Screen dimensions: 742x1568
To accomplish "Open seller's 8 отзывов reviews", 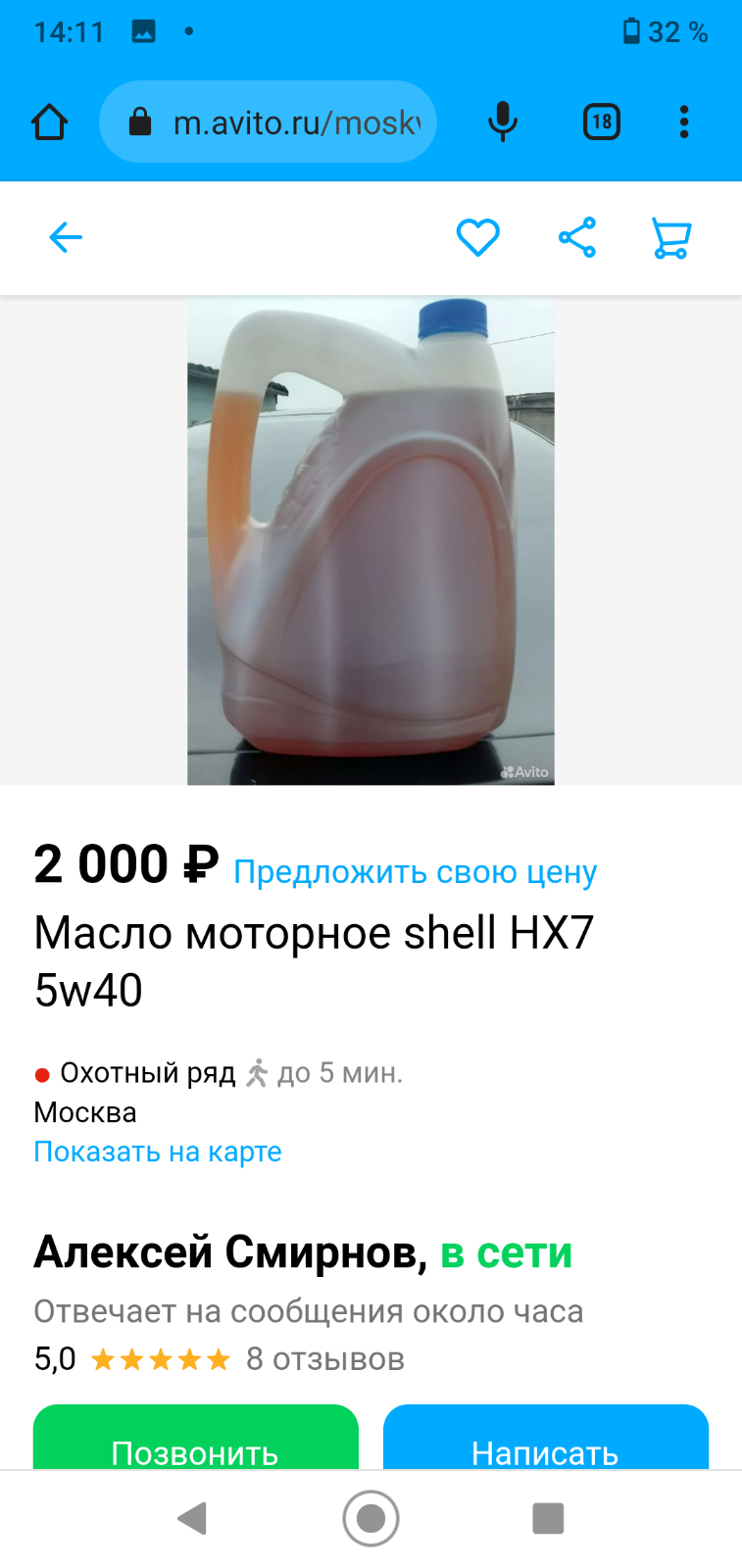I will coord(325,1359).
